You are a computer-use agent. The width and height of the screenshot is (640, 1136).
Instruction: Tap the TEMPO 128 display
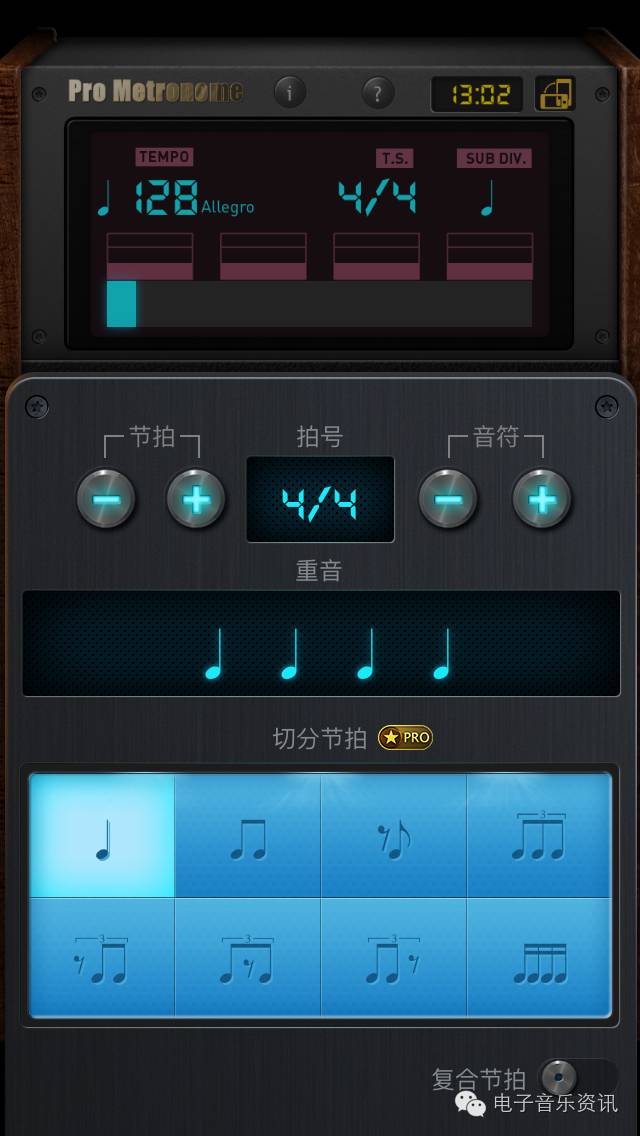[x=166, y=199]
